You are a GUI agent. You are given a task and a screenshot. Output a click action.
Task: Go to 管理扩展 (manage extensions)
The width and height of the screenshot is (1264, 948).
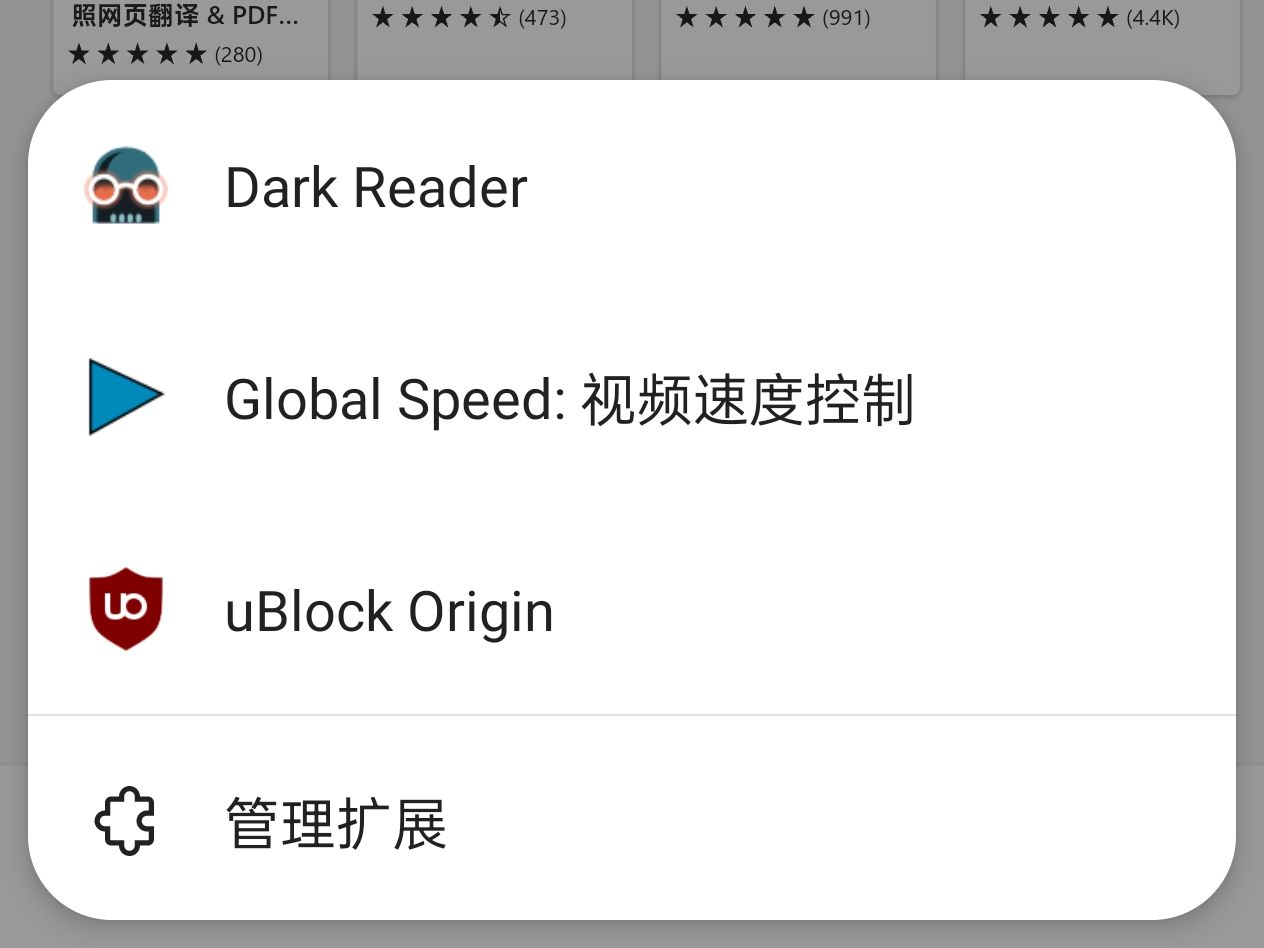336,824
